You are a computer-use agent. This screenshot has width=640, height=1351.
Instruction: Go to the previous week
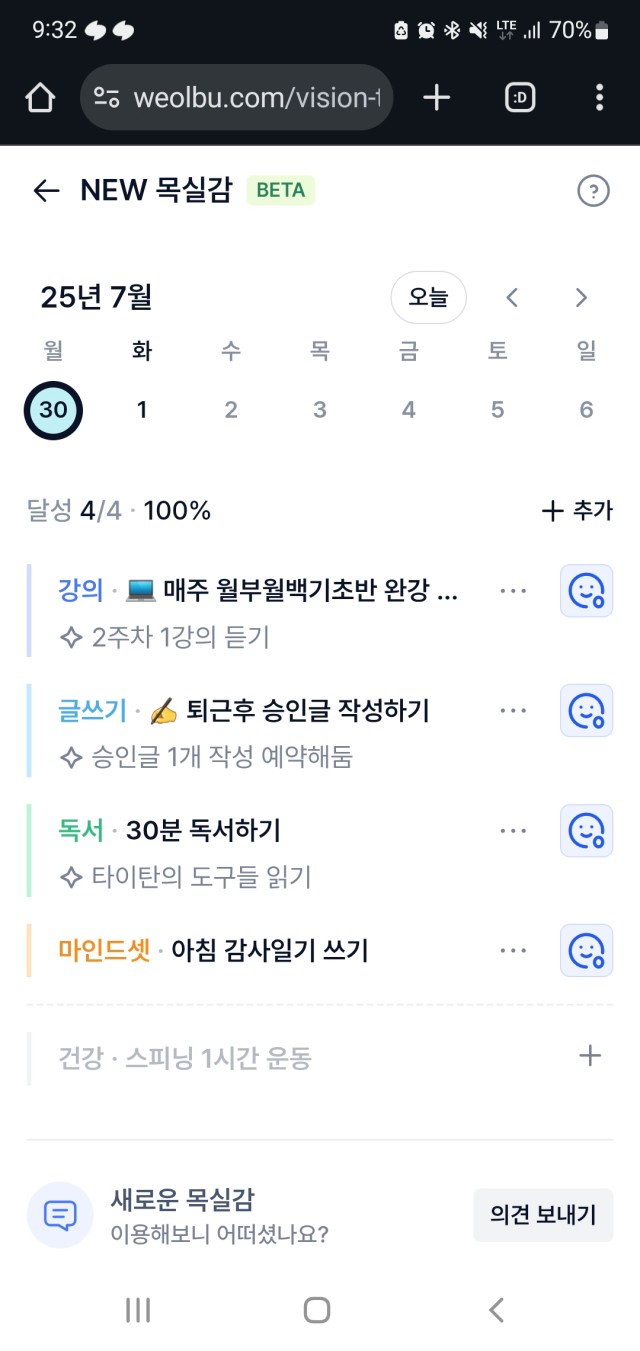pyautogui.click(x=512, y=297)
